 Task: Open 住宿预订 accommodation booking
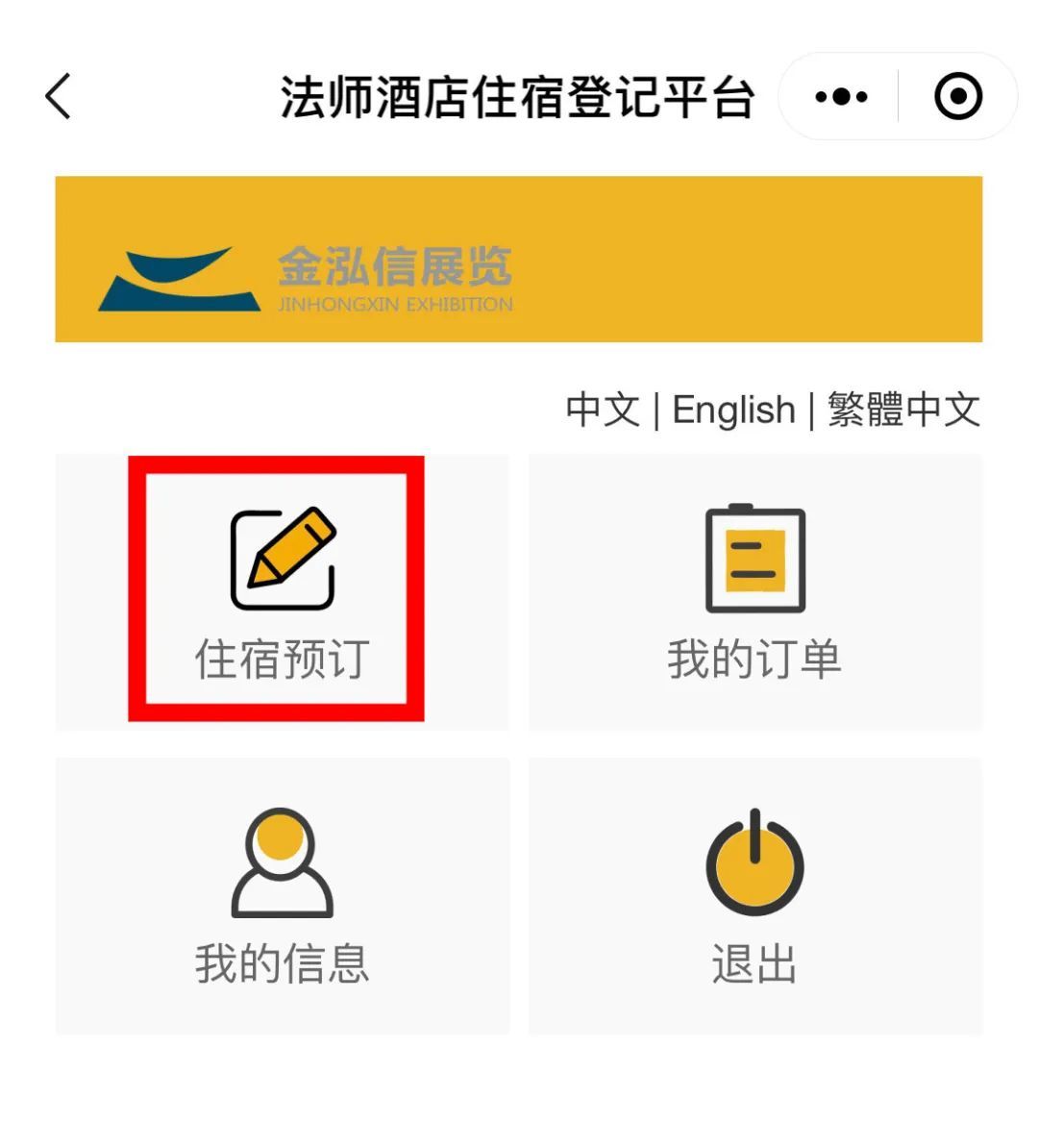pyautogui.click(x=282, y=591)
